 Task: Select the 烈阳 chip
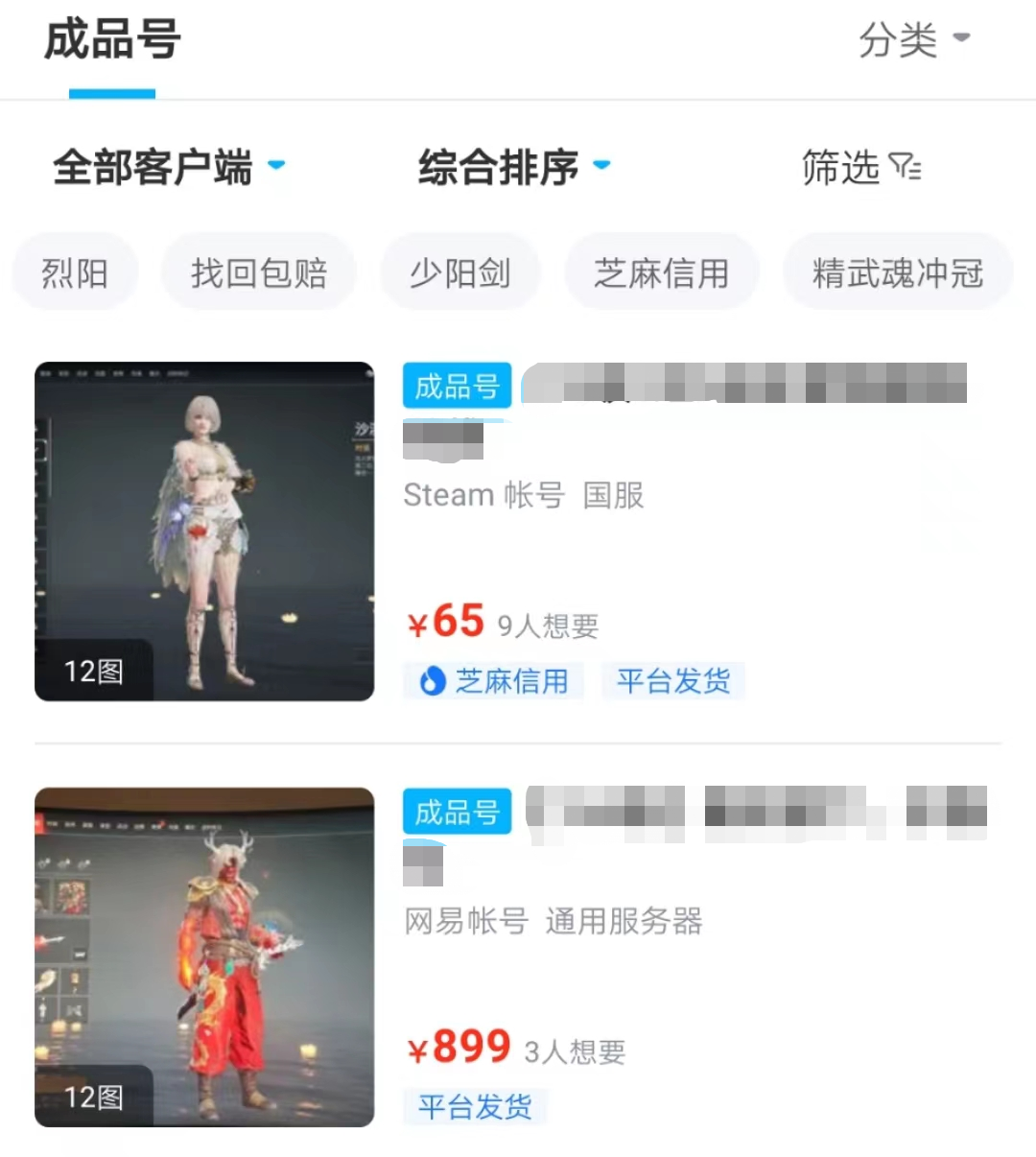[x=75, y=273]
